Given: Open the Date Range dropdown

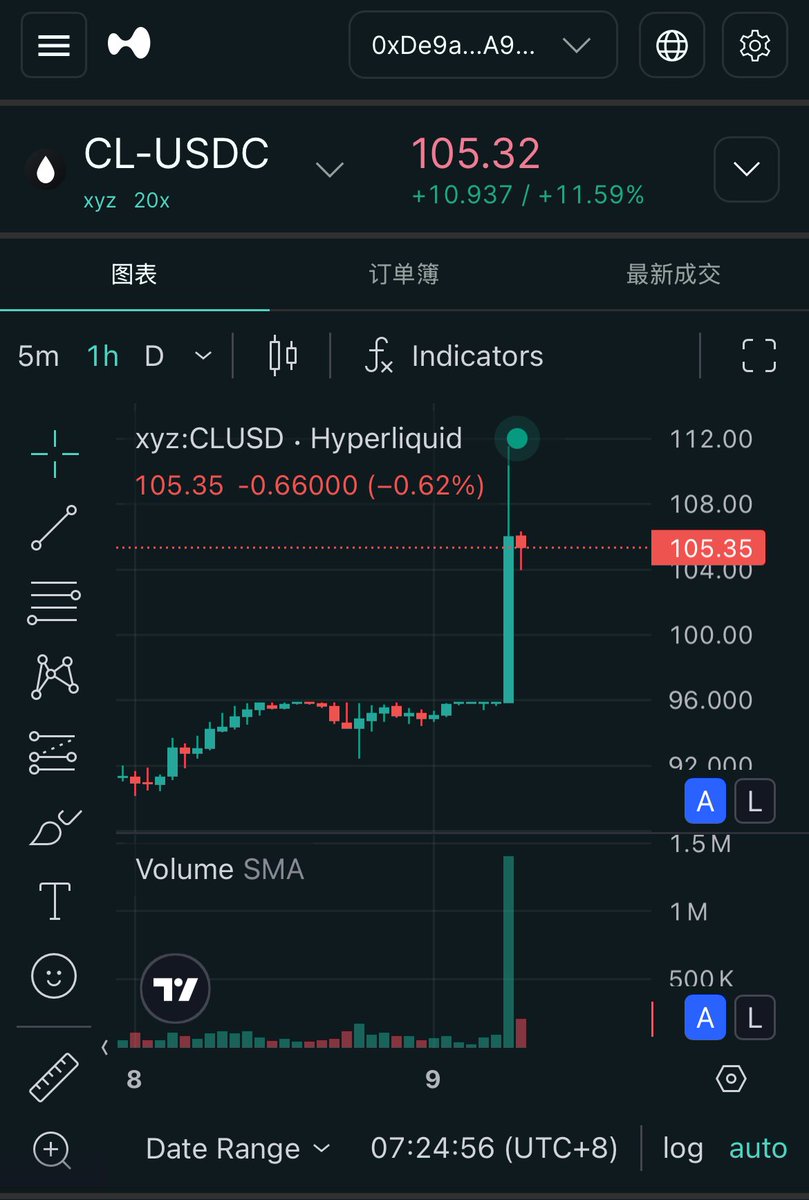Looking at the screenshot, I should 237,1149.
